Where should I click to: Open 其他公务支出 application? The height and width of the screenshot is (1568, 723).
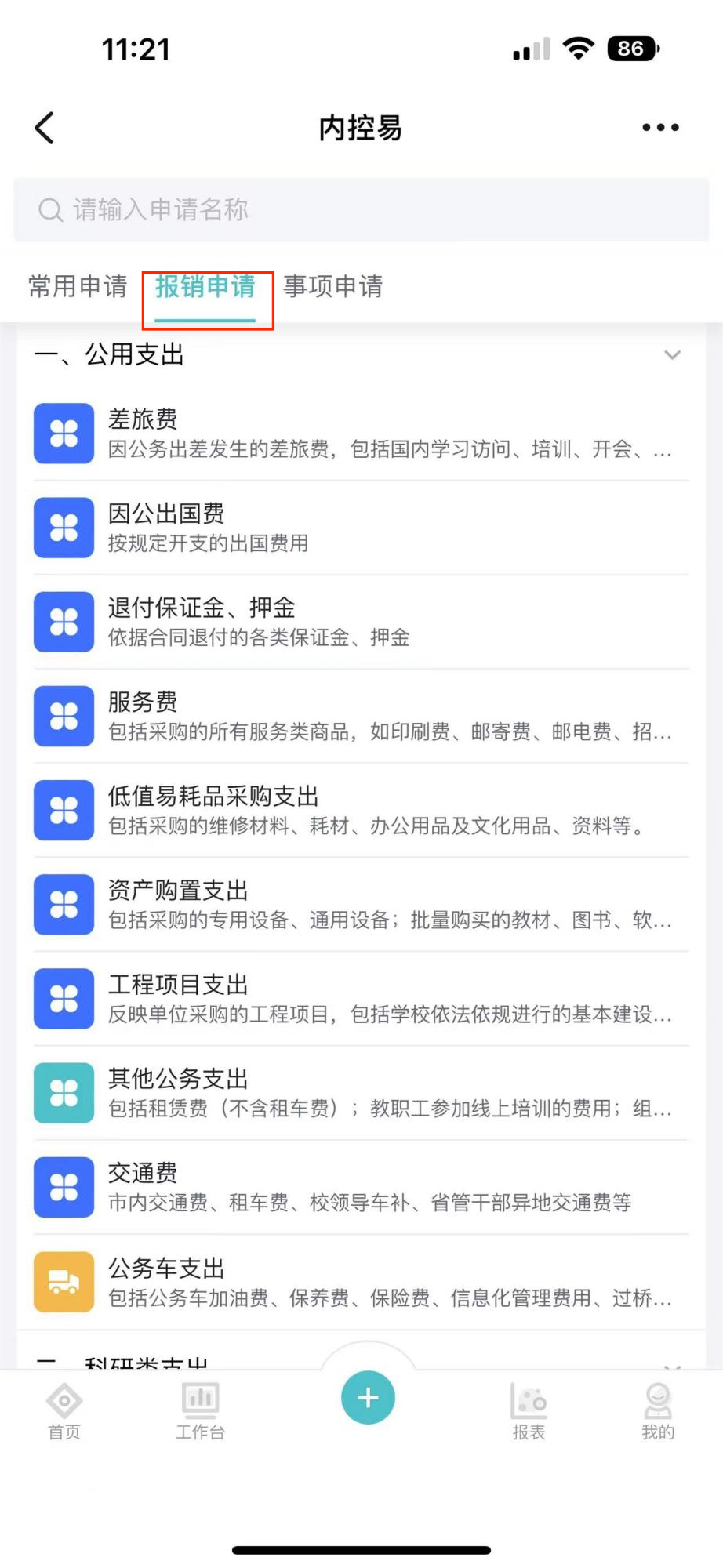[x=361, y=1092]
